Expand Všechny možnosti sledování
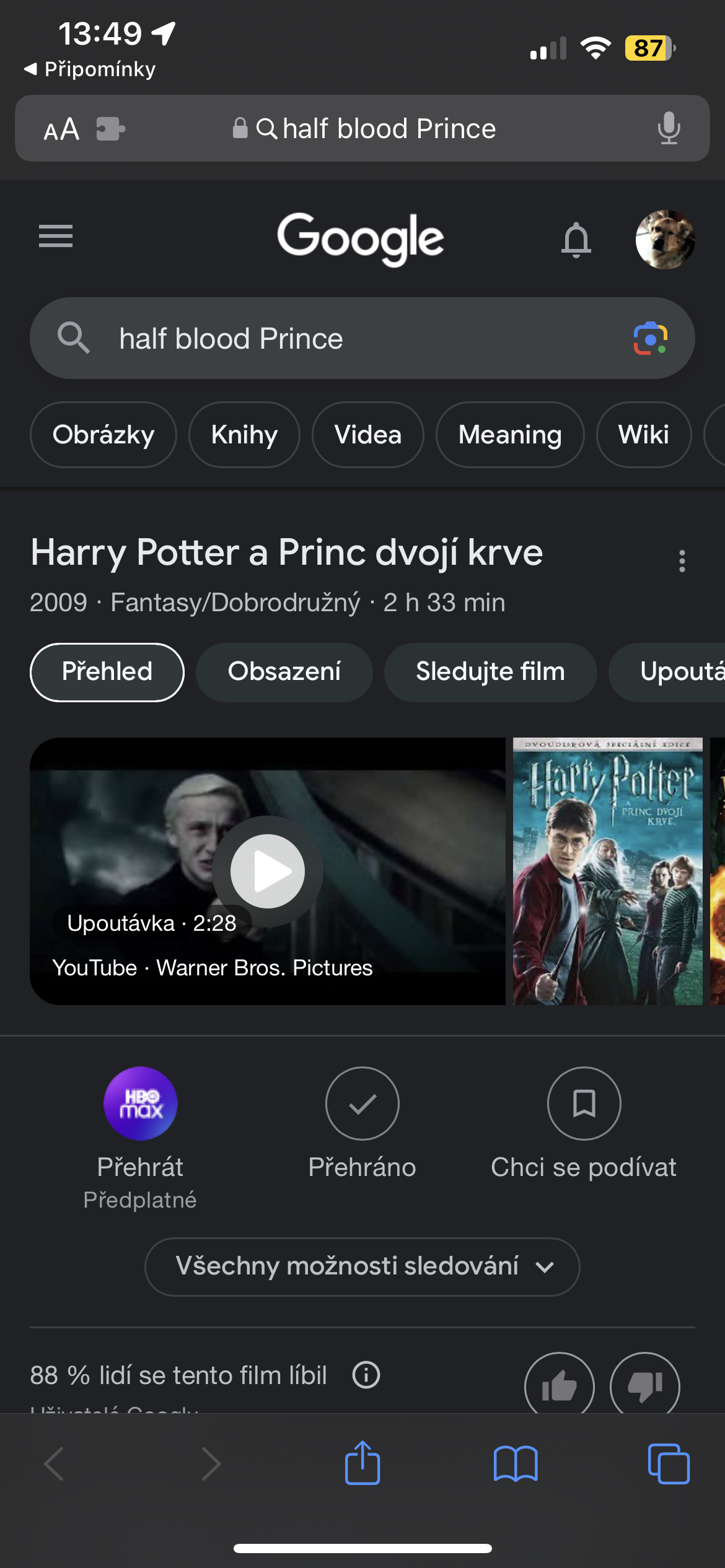 (x=362, y=1266)
